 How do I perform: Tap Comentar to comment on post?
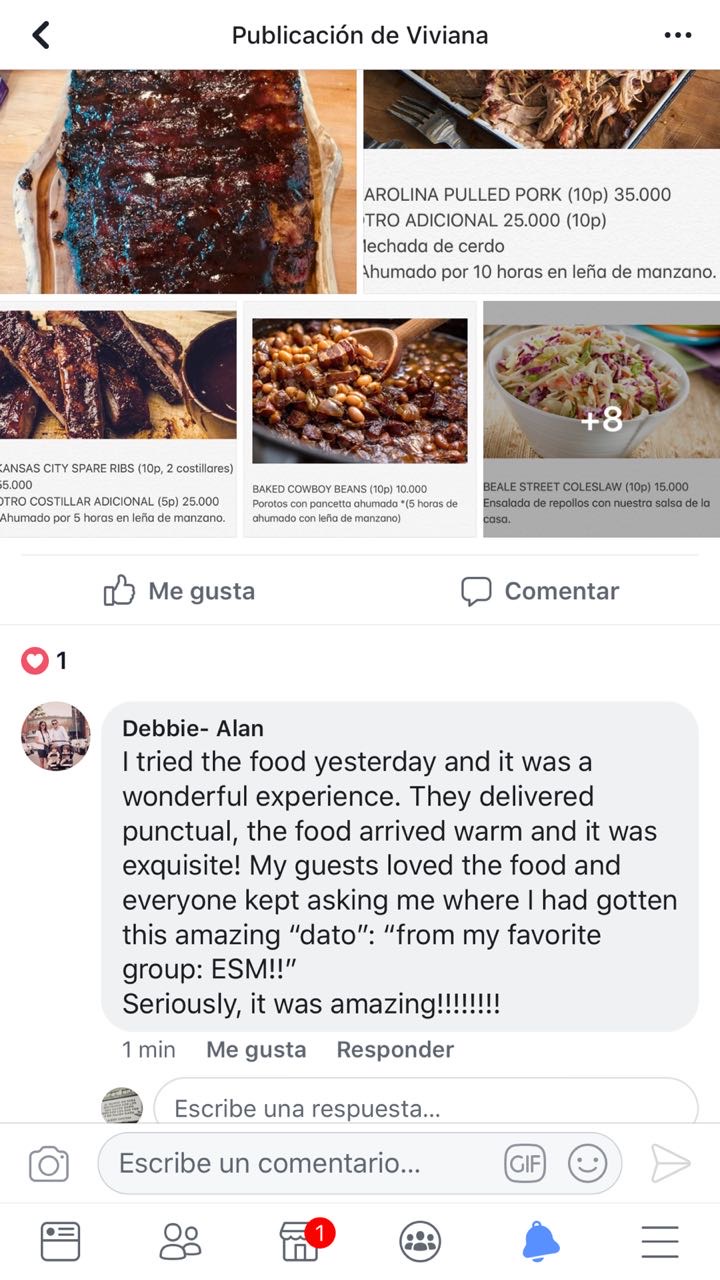click(x=540, y=591)
